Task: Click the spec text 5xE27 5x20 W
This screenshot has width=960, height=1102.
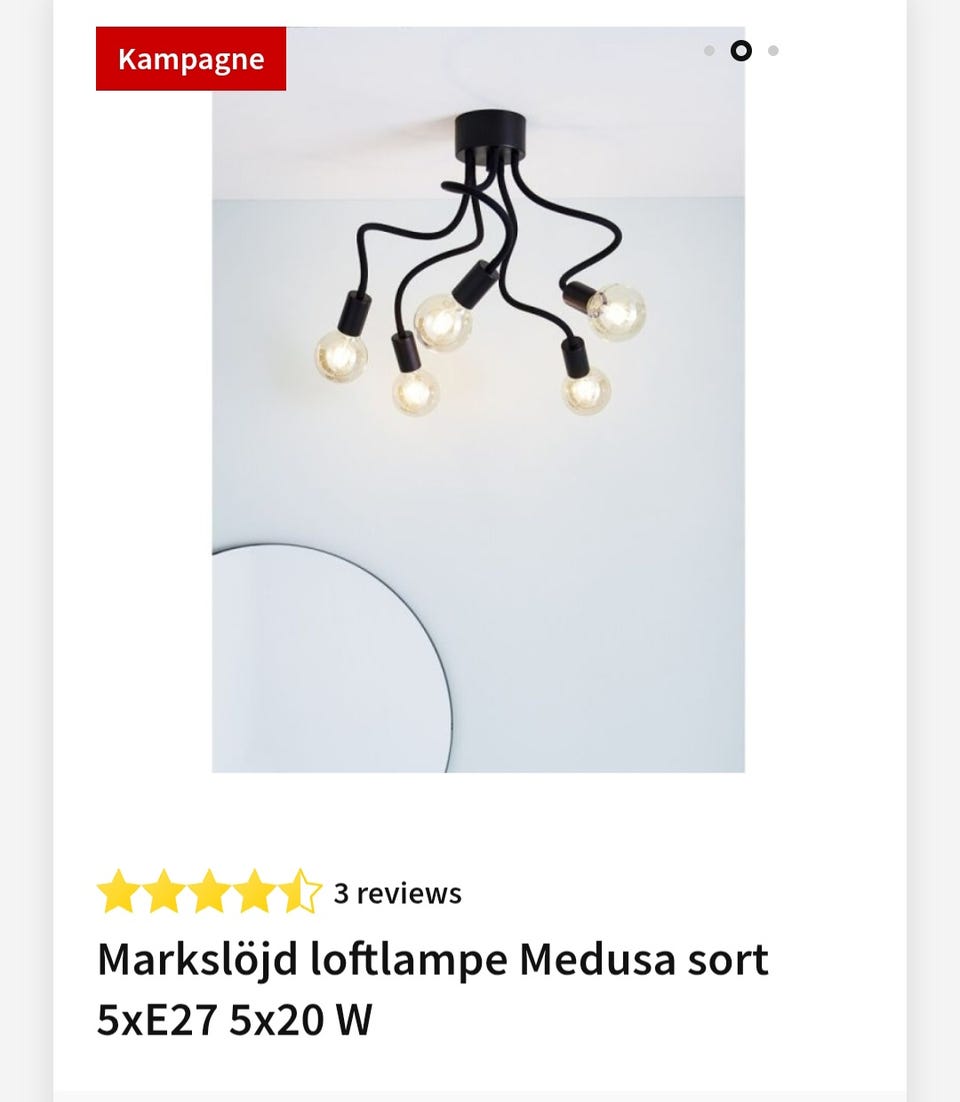Action: [235, 1020]
